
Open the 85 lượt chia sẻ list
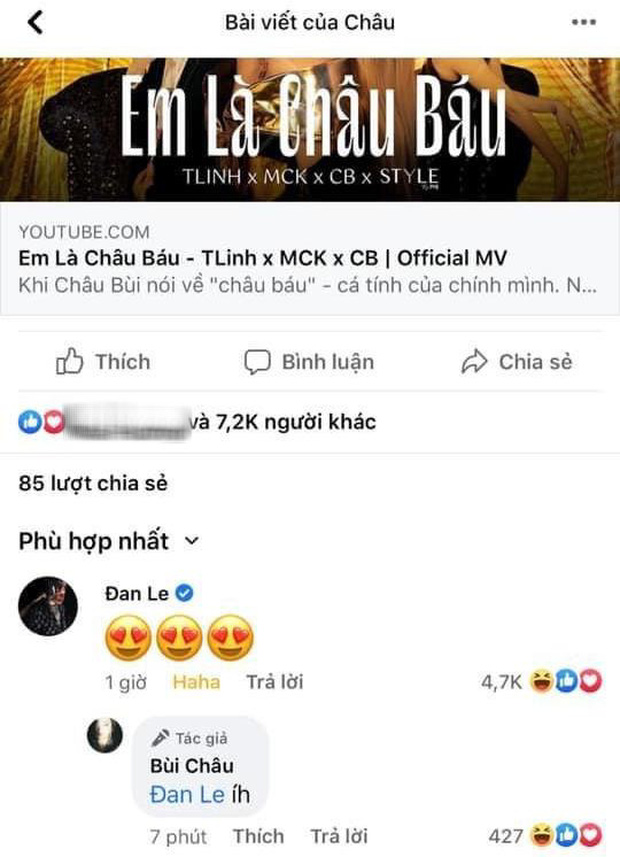[x=93, y=484]
